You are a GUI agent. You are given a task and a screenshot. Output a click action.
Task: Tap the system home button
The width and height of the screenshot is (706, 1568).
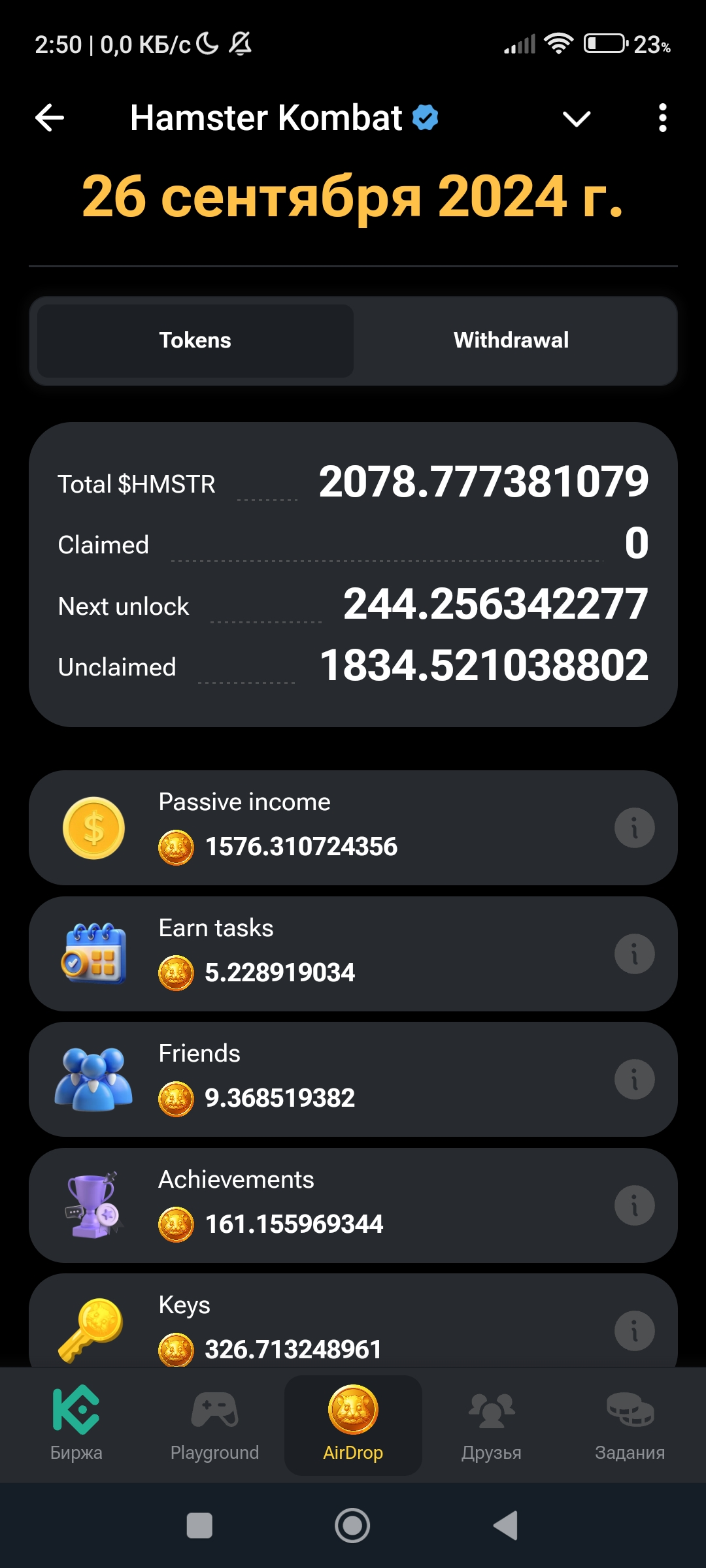352,1526
